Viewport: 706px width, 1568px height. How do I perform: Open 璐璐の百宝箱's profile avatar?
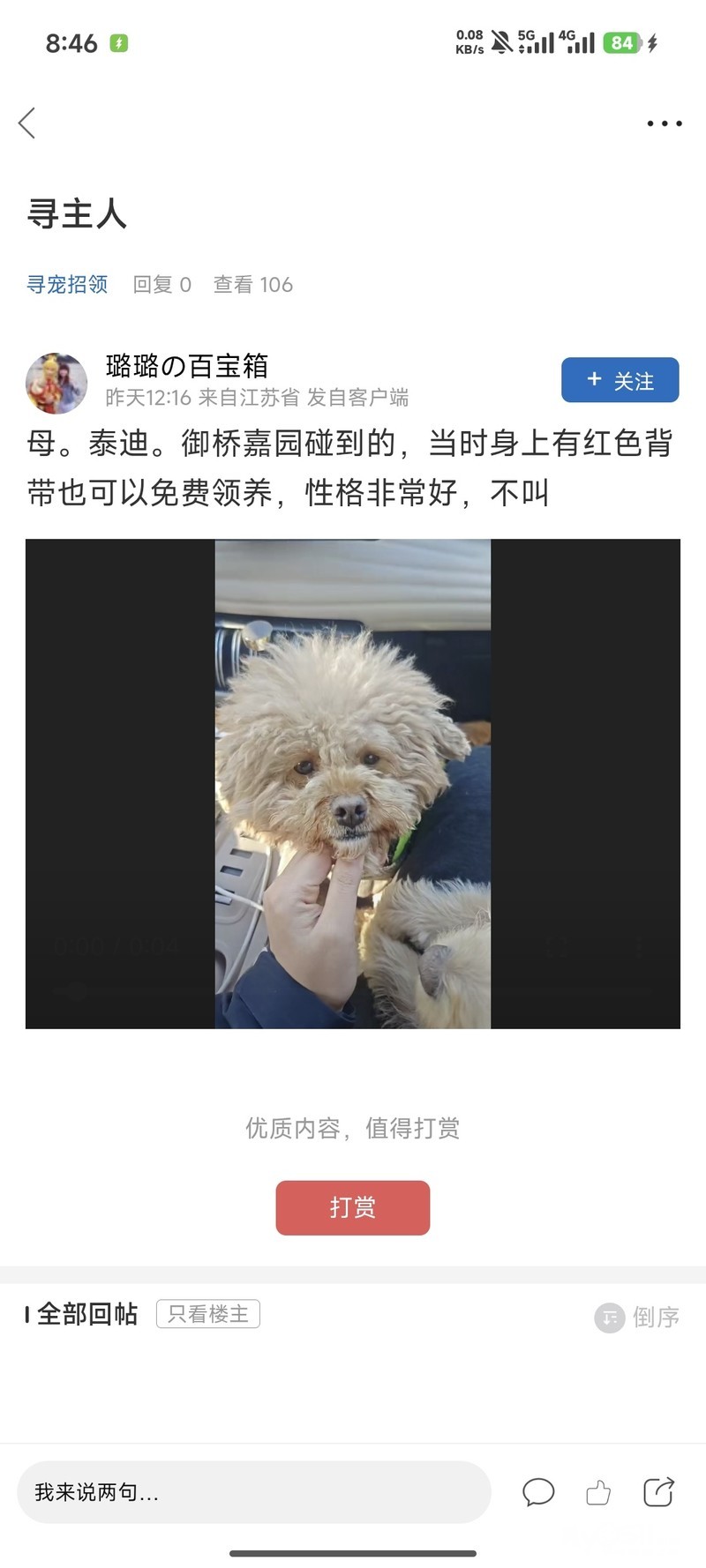pos(56,384)
